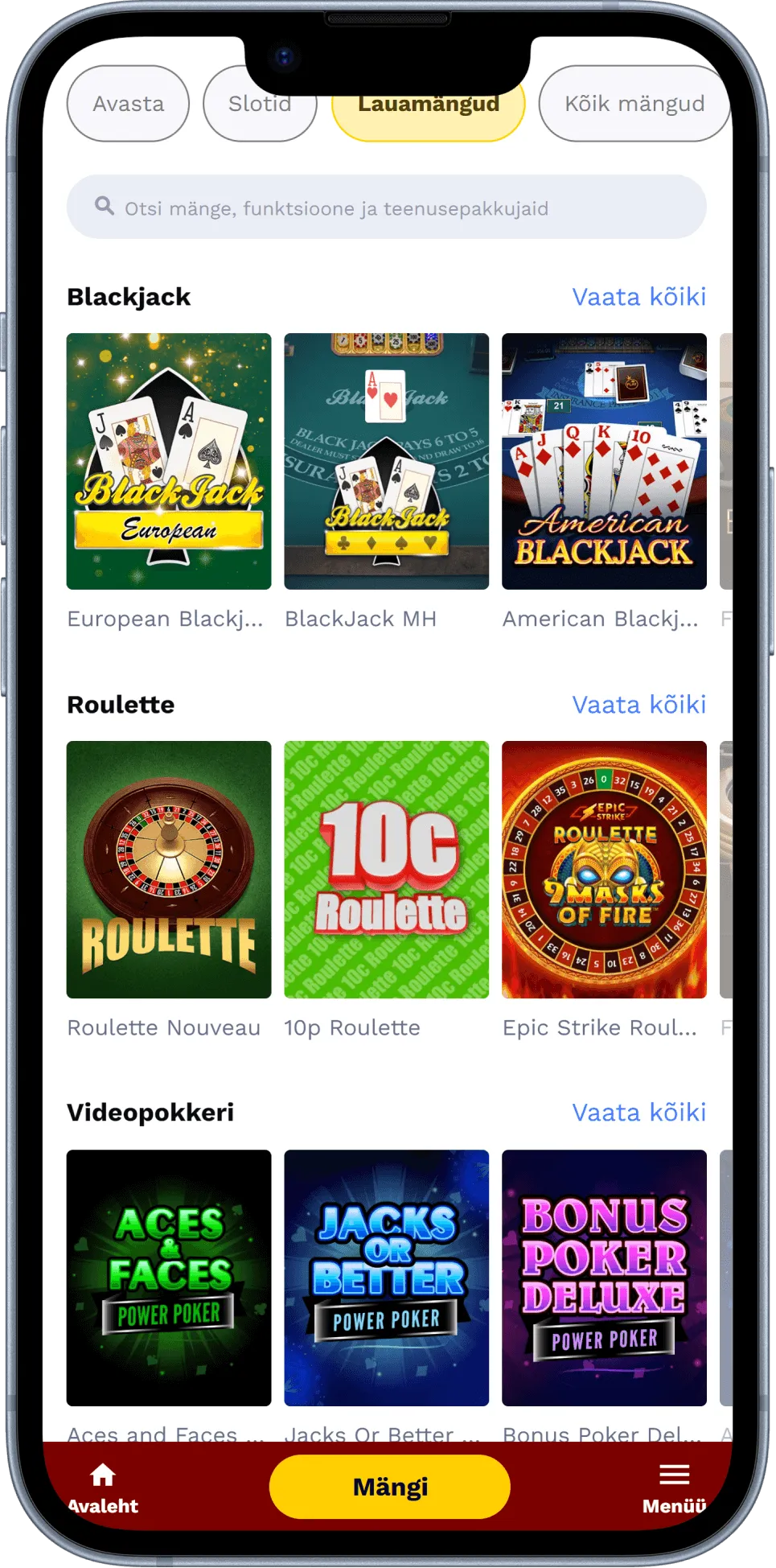Launch Jacks Or Better Power Poker
This screenshot has width=776, height=1568.
tap(386, 1278)
